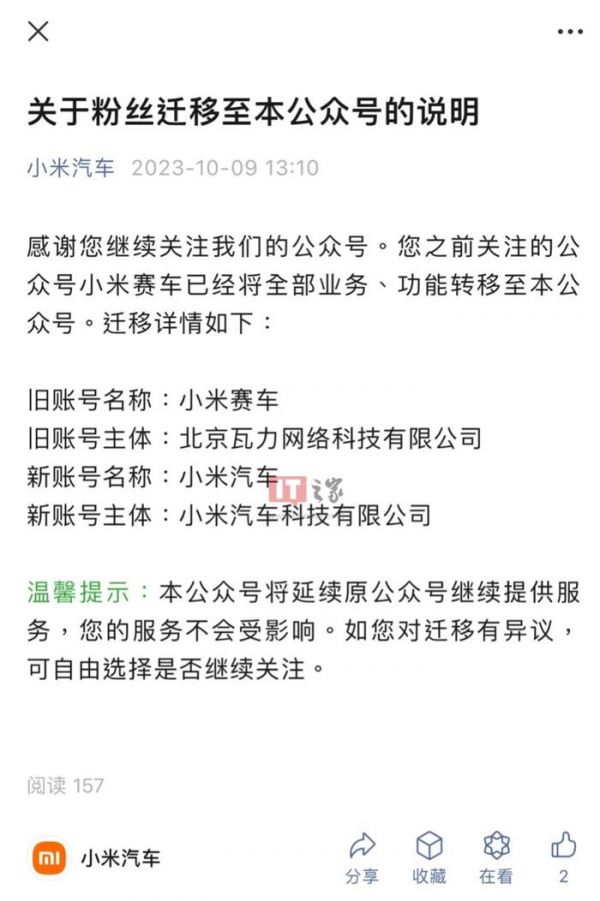The height and width of the screenshot is (901, 600).
Task: Share this article via 分享
Action: pyautogui.click(x=362, y=857)
